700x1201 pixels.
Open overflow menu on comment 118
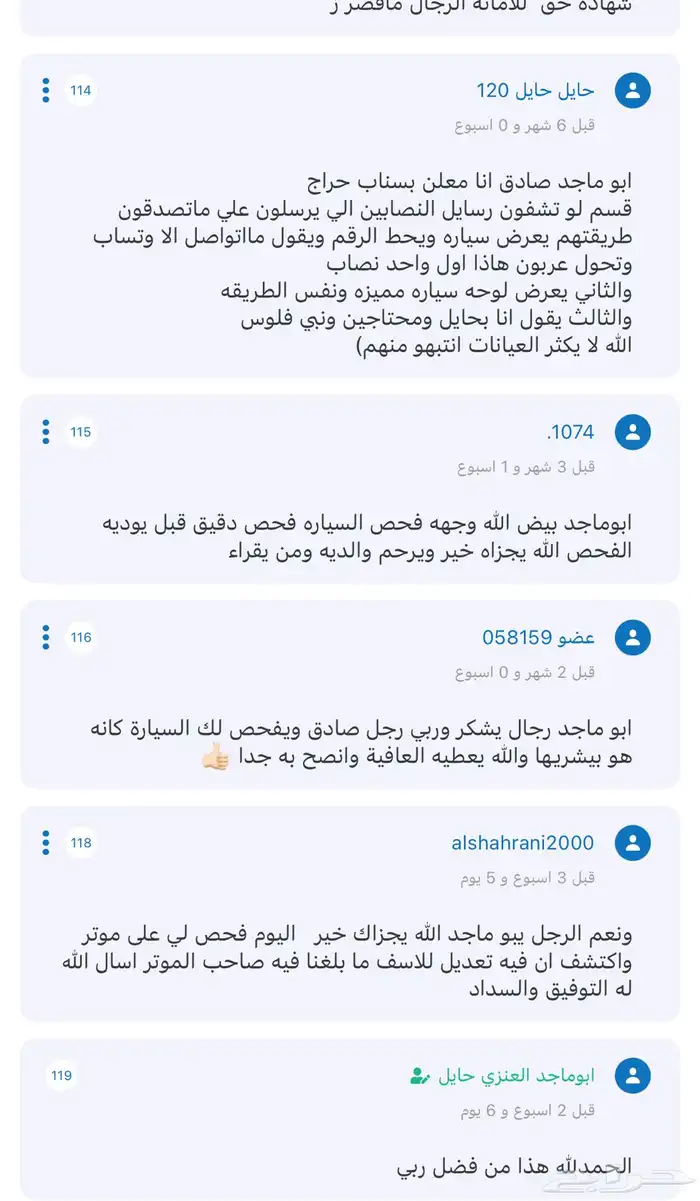pos(46,843)
